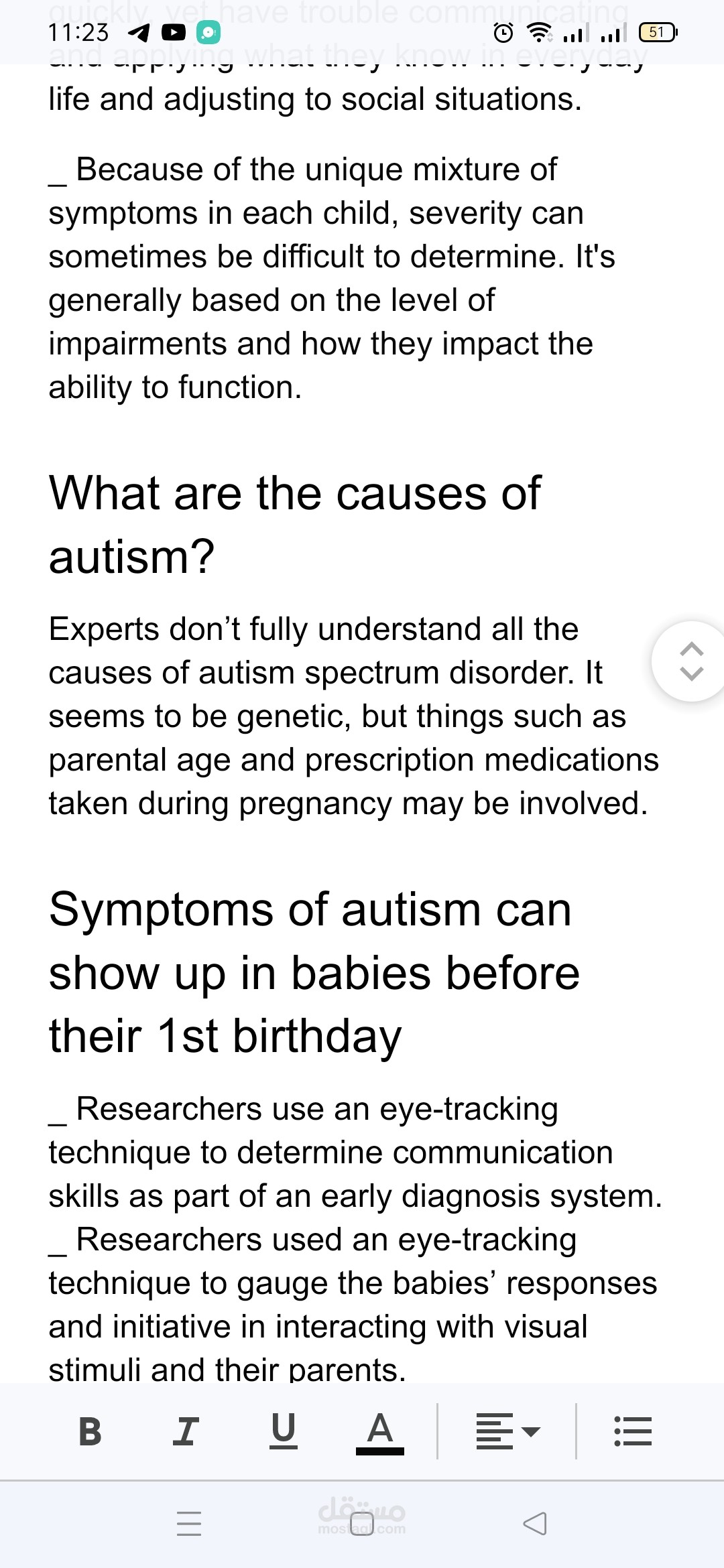The width and height of the screenshot is (724, 1568).
Task: Apply italic formatting
Action: [186, 1431]
